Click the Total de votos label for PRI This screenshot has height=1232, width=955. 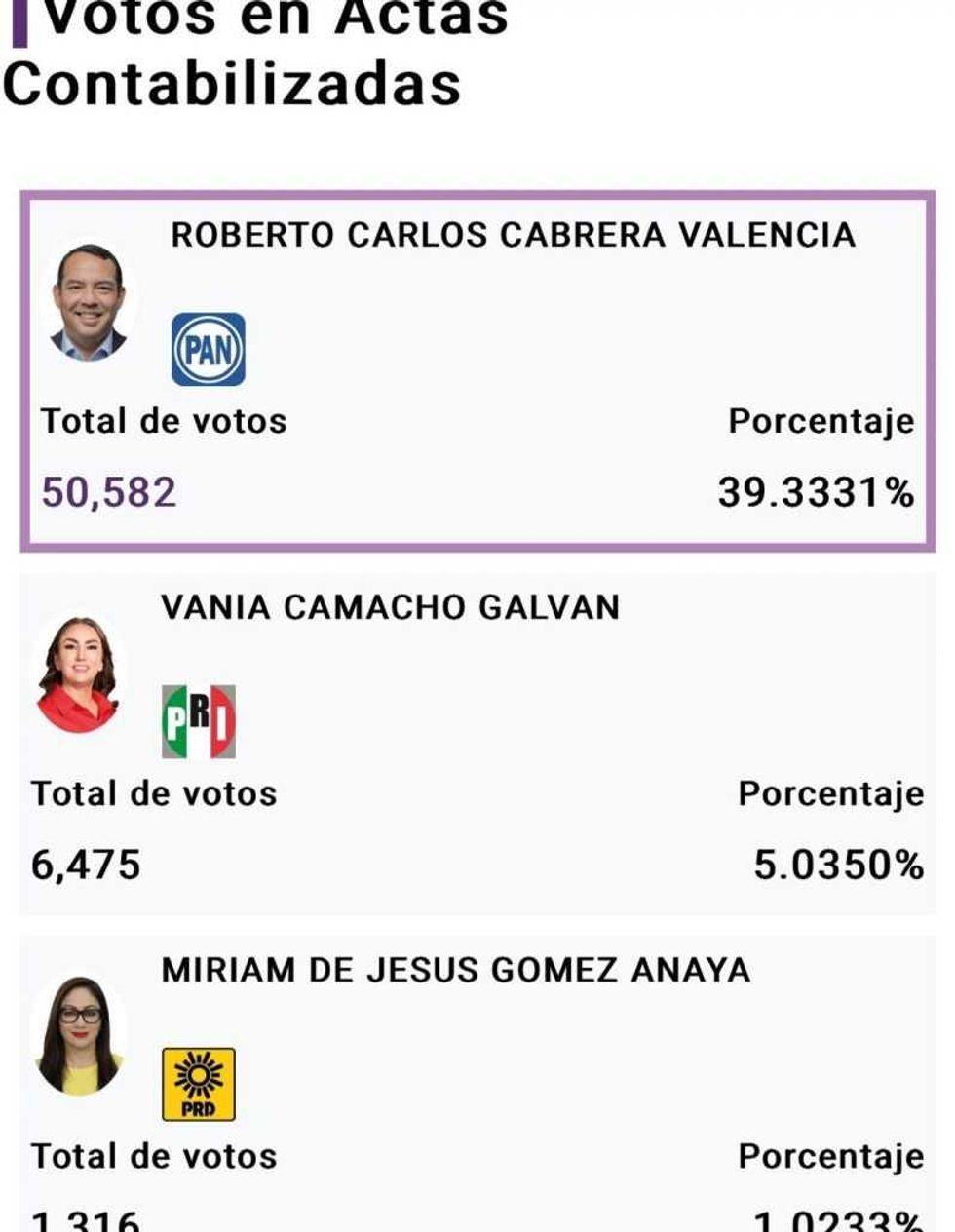(154, 792)
